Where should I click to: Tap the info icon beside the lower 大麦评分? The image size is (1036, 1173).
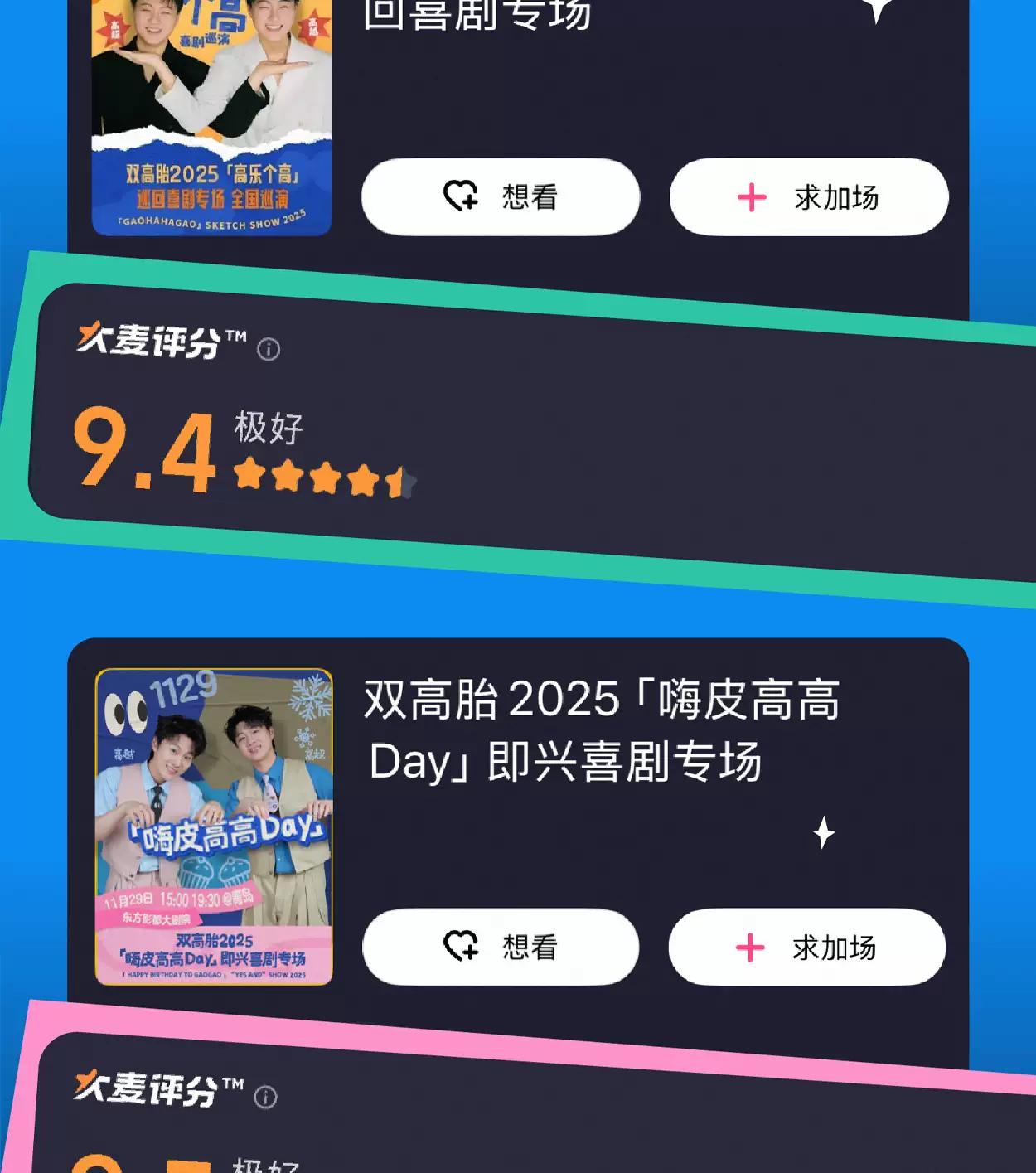265,1097
